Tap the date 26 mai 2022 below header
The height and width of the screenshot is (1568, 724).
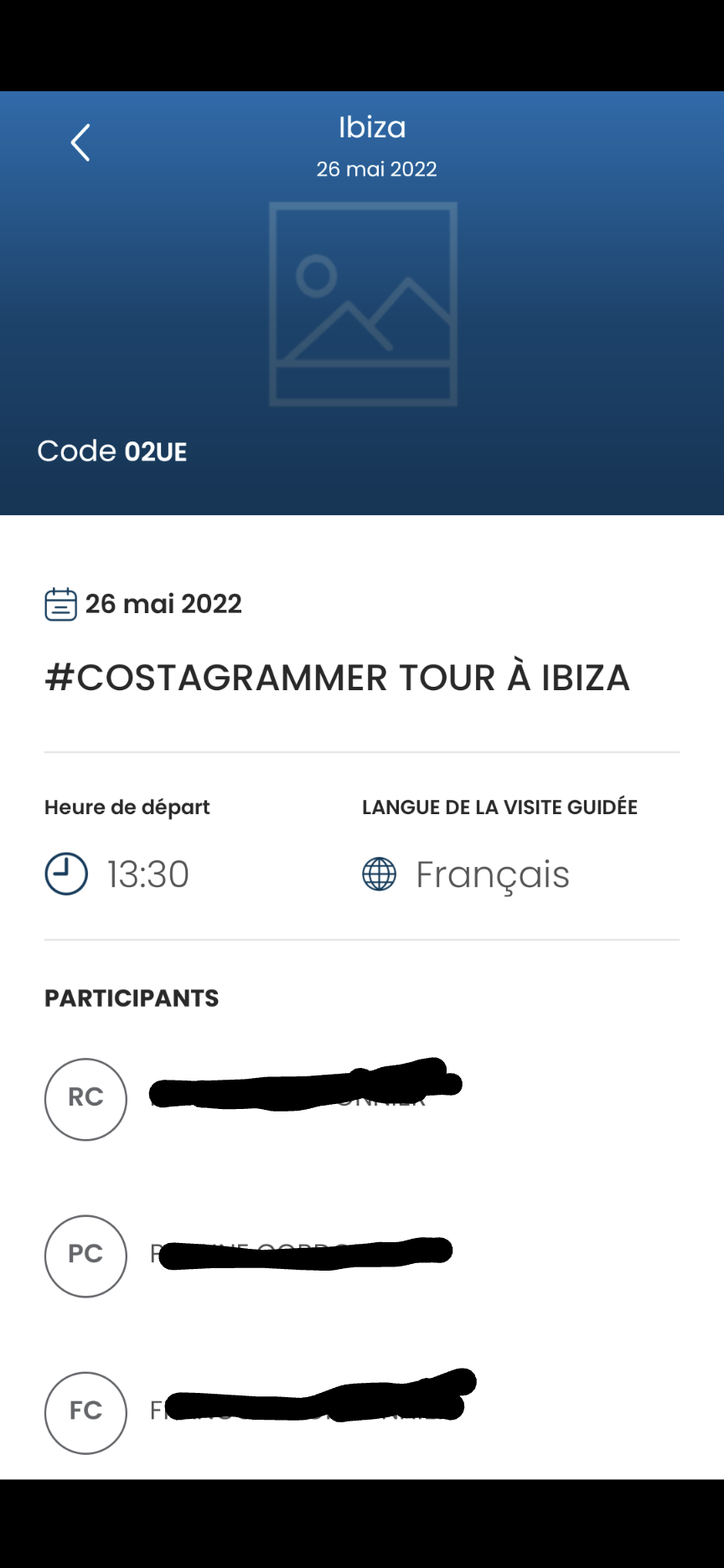click(x=164, y=603)
